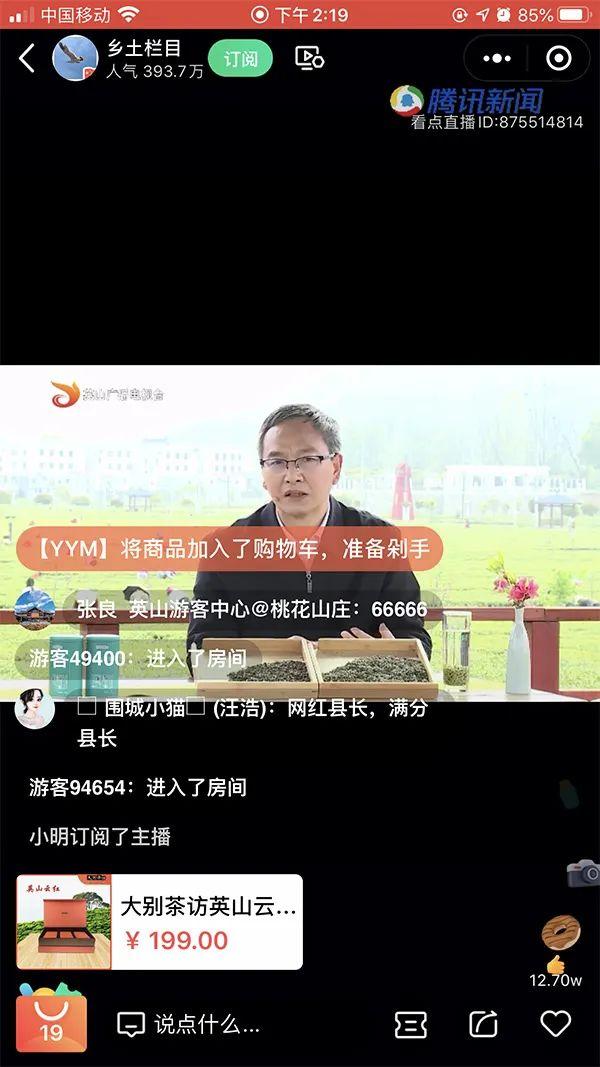Tap the green 订阅 subscribe button
The height and width of the screenshot is (1067, 600).
coord(240,59)
